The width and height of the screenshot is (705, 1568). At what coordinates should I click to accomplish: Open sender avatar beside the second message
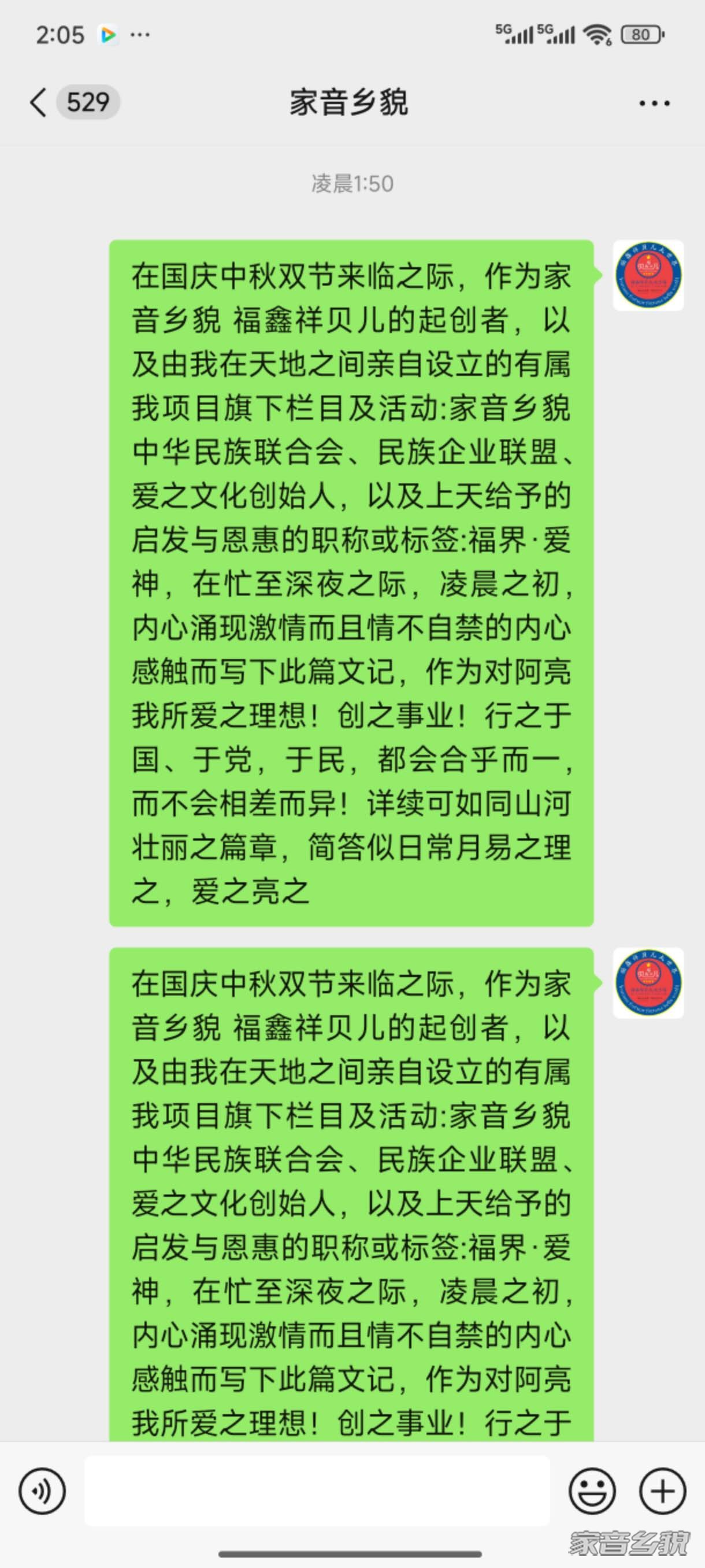[648, 983]
